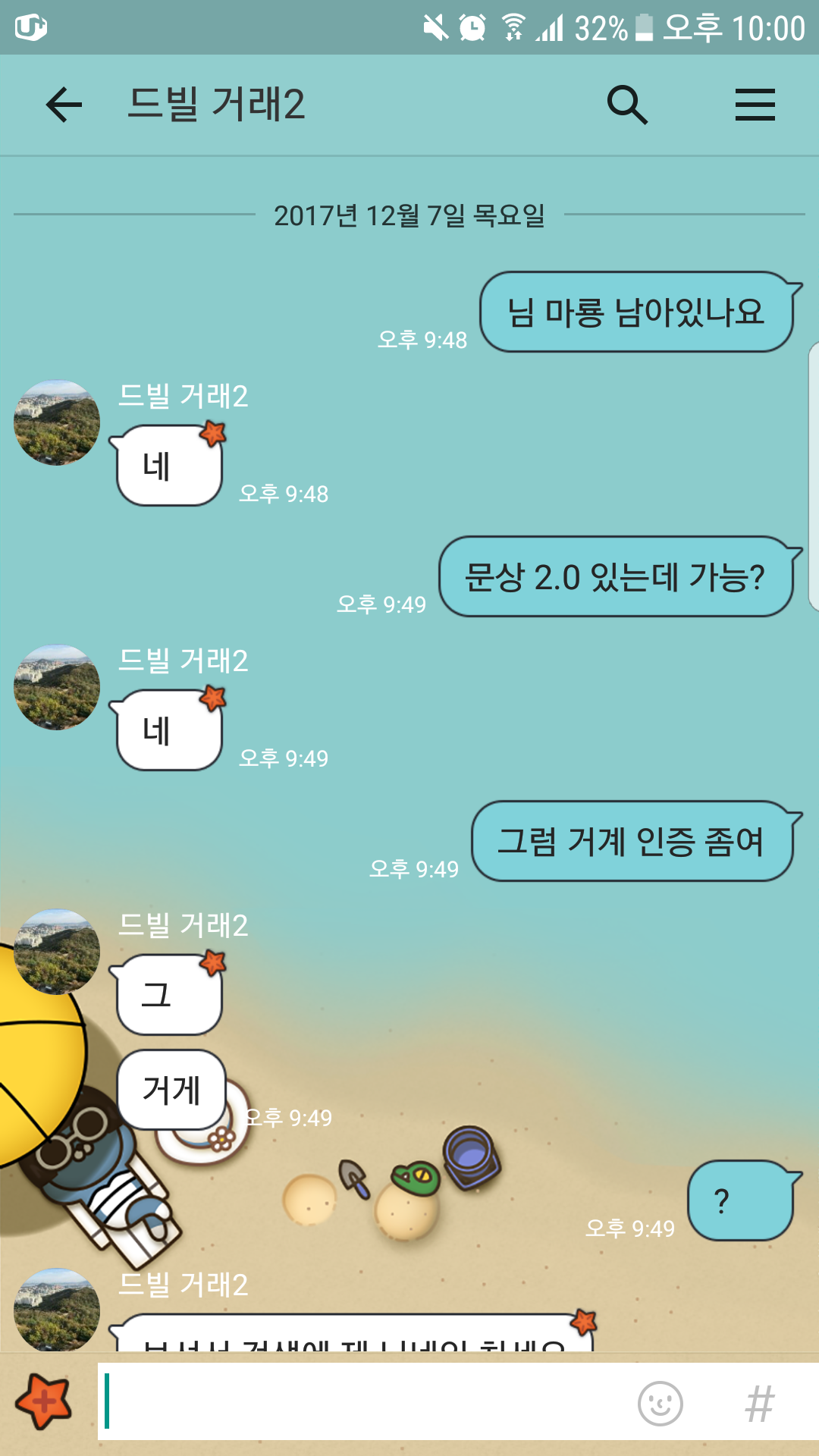Viewport: 819px width, 1456px height.
Task: Open the starfish plus attachment menu
Action: click(44, 1402)
